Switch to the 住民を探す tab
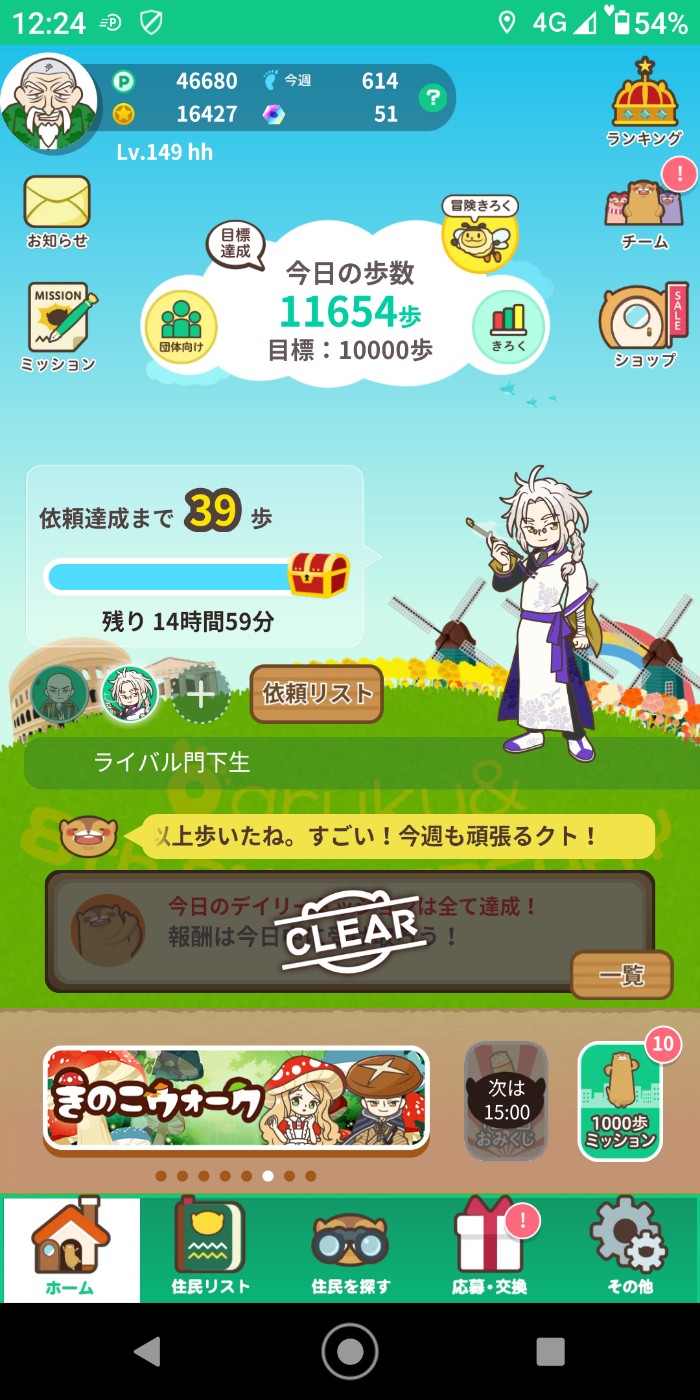 tap(350, 1248)
